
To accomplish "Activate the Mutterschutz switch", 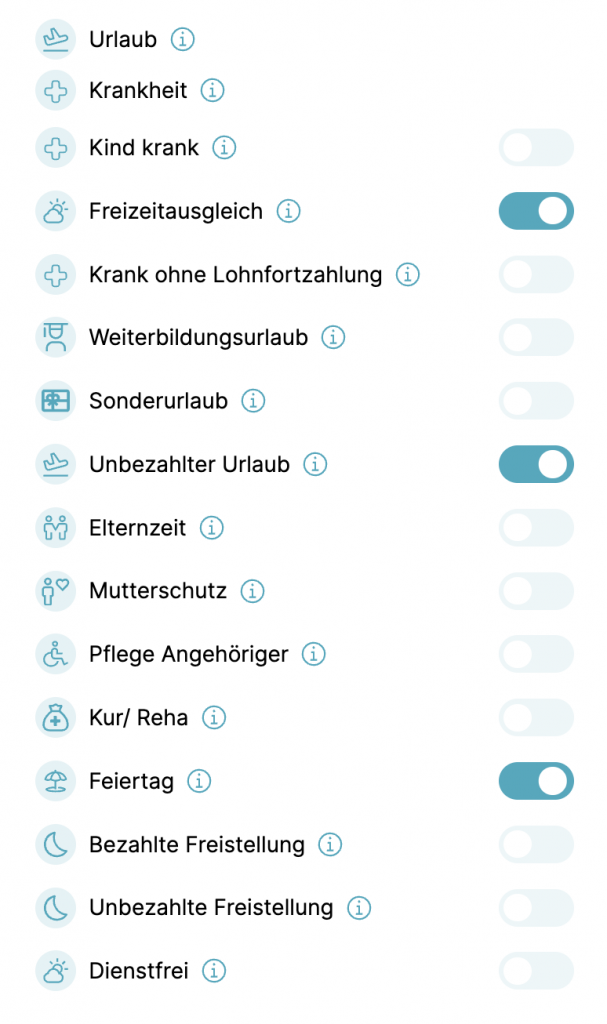I will click(x=536, y=591).
